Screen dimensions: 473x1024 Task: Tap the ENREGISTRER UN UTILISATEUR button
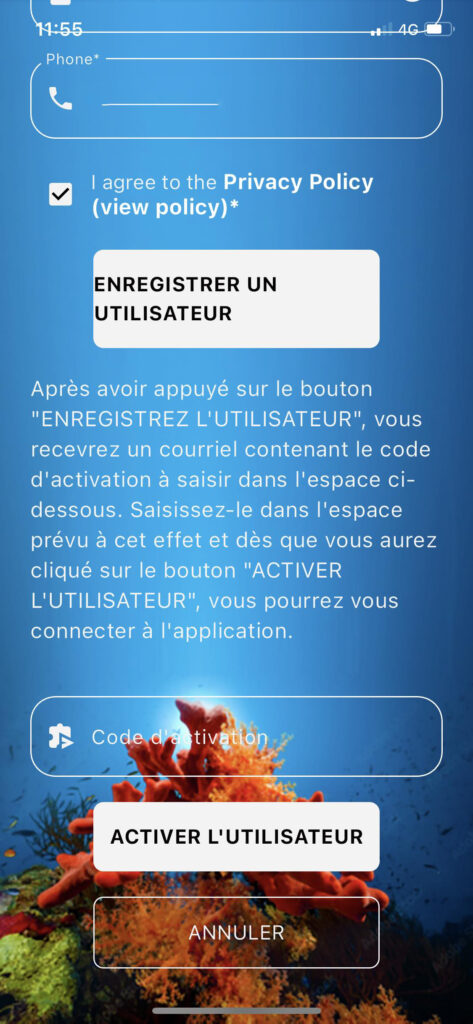click(236, 298)
